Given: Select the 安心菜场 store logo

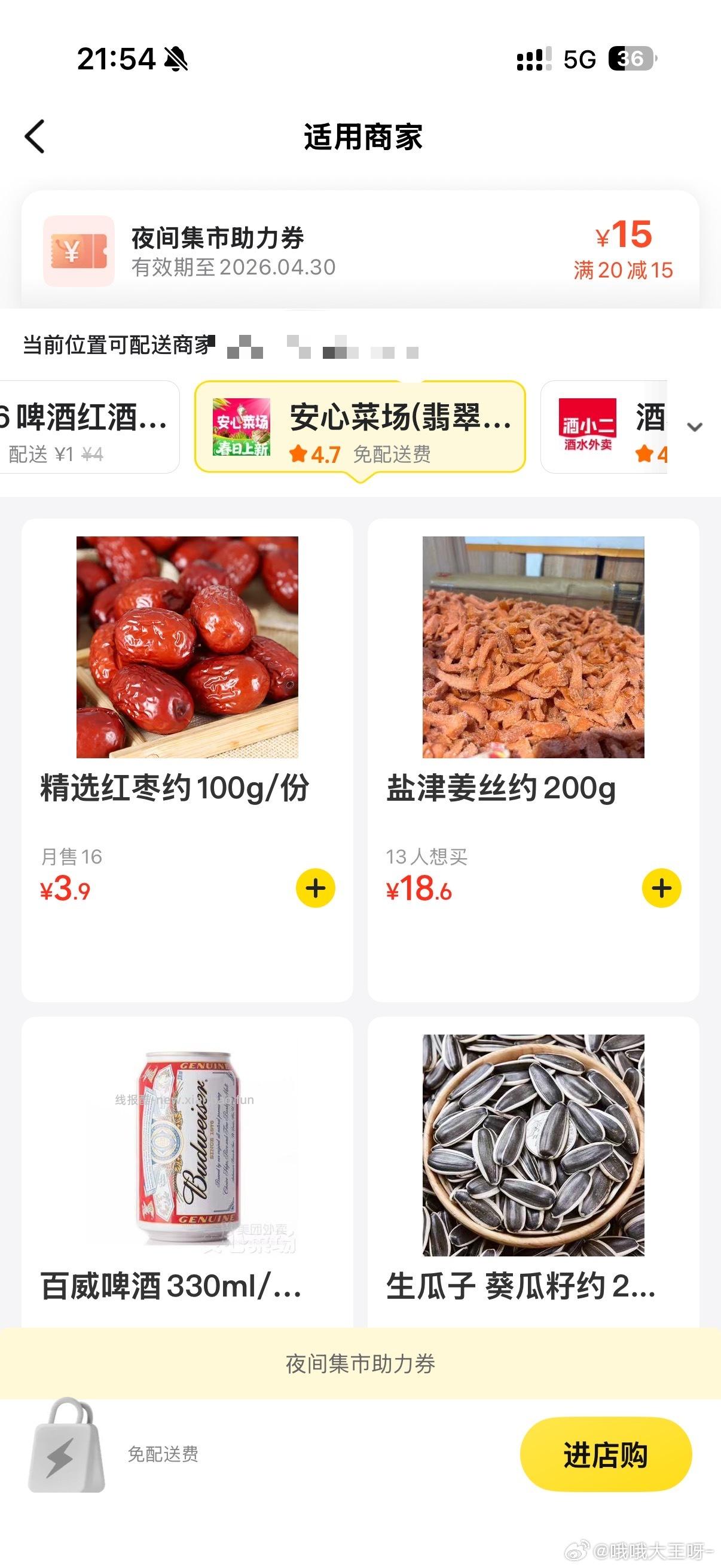Looking at the screenshot, I should (242, 426).
